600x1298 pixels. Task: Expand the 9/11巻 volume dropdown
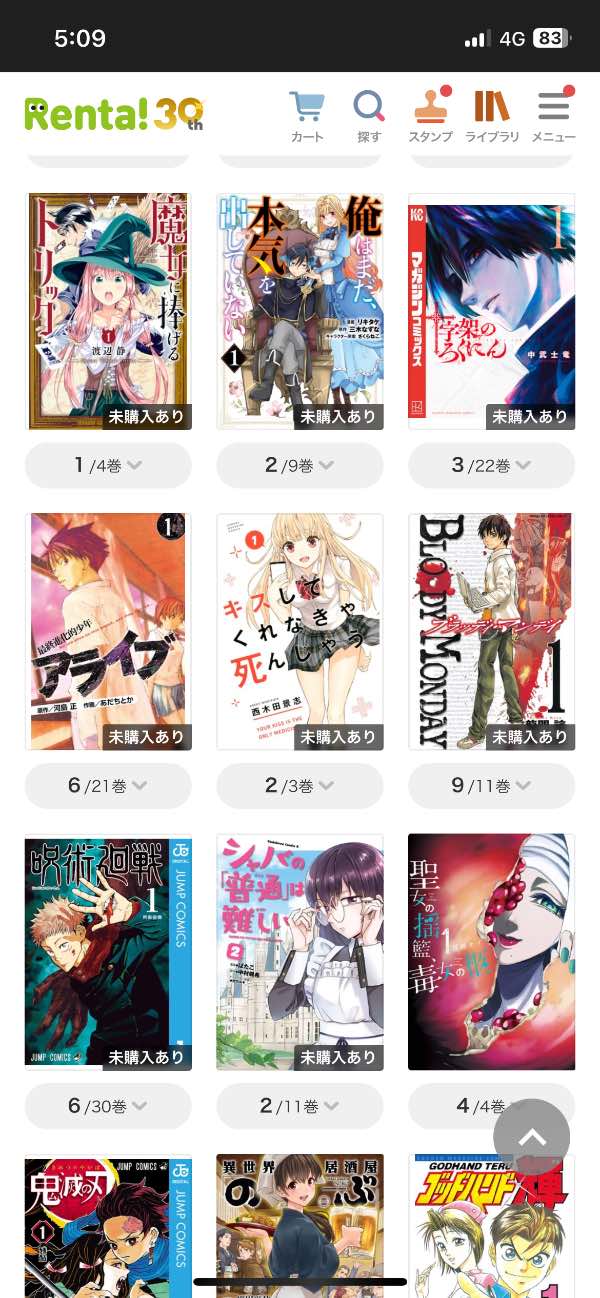pyautogui.click(x=492, y=786)
